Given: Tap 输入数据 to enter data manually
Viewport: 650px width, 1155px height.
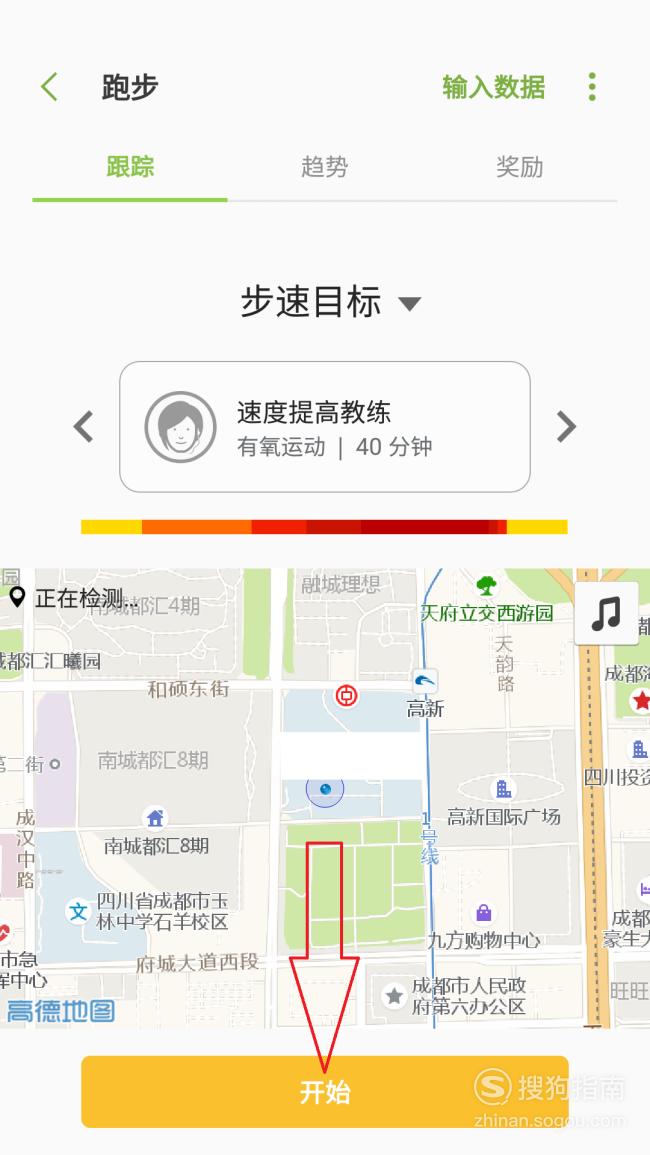Looking at the screenshot, I should pos(493,87).
